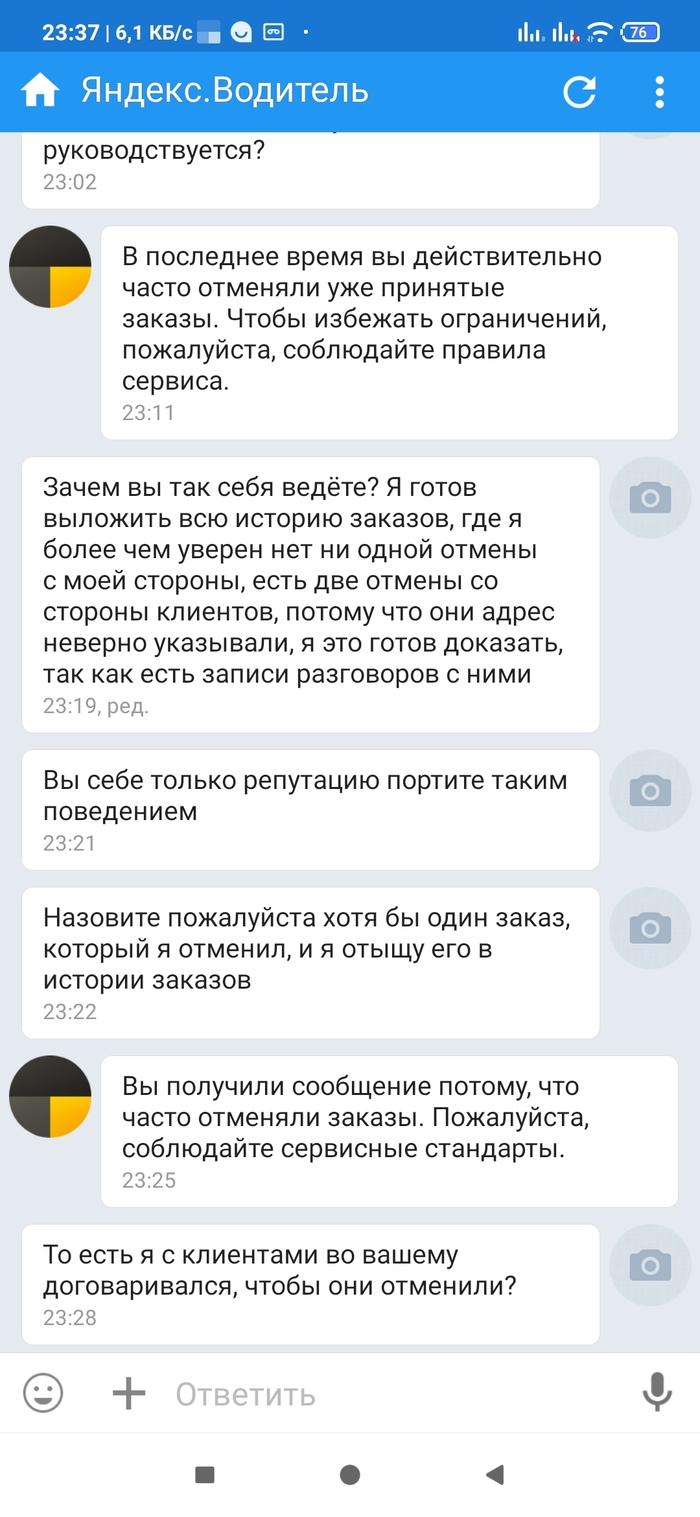Refresh the Яндекс.Водитель chat
Screen dimensions: 700x1517
click(x=580, y=91)
